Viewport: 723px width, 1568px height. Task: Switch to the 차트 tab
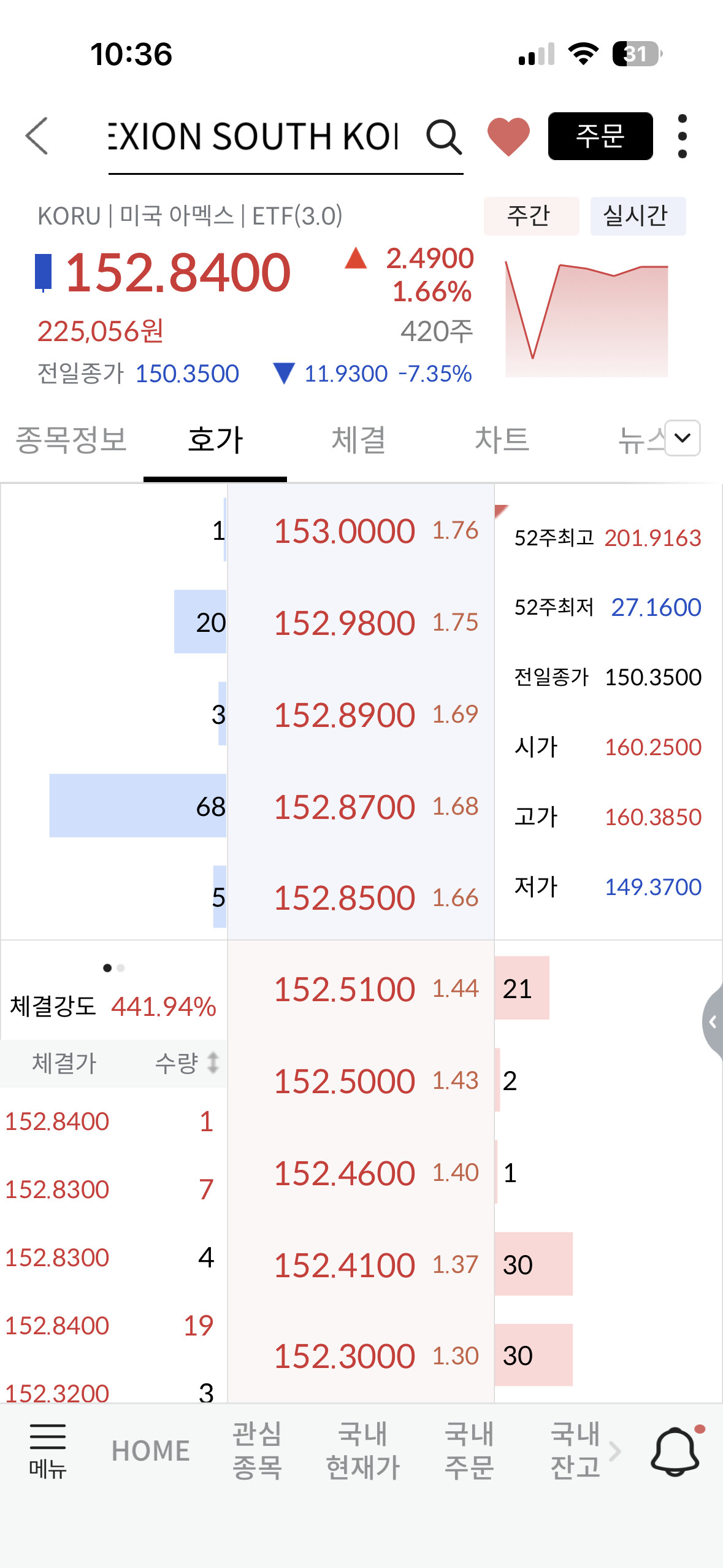click(502, 440)
